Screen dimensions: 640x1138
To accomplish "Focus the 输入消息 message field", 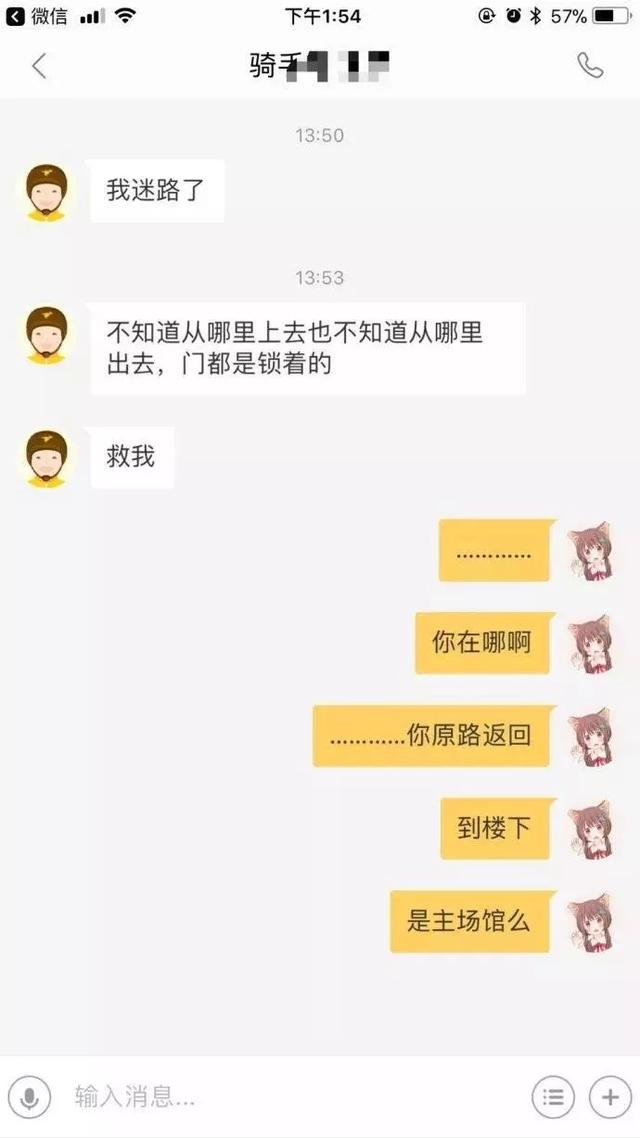I will pyautogui.click(x=290, y=1097).
